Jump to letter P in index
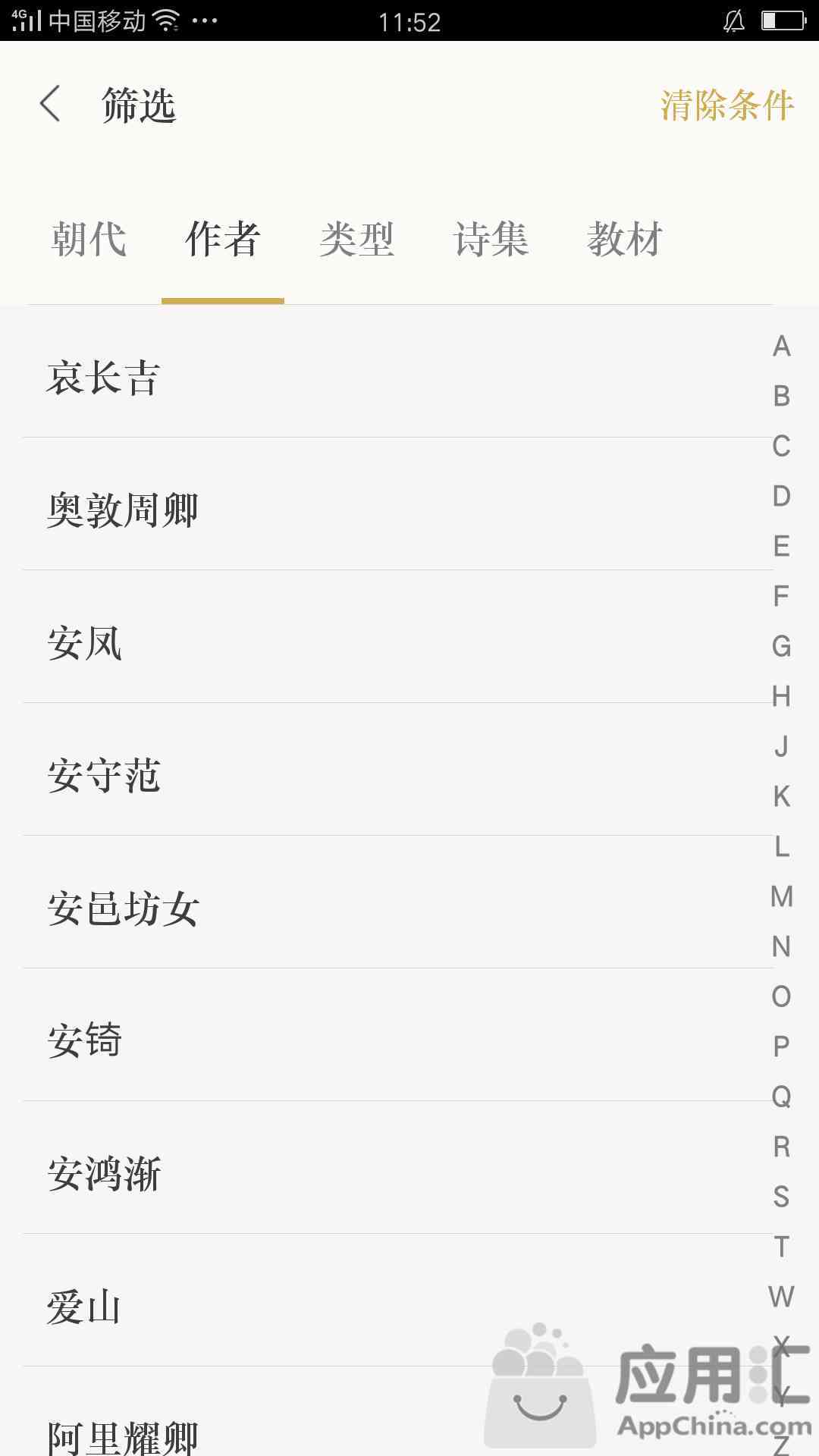Image resolution: width=819 pixels, height=1456 pixels. point(781,1046)
